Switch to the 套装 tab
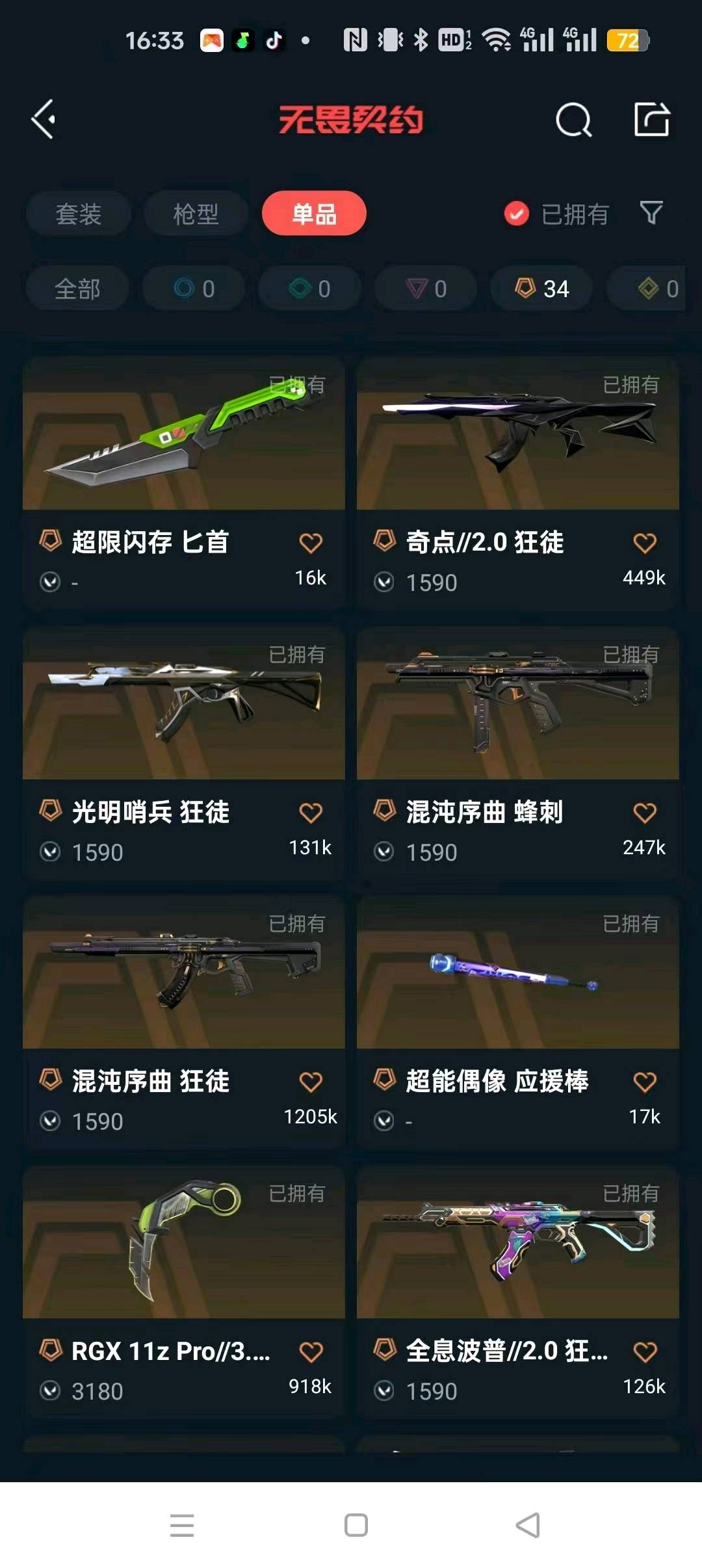This screenshot has width=702, height=1568. (79, 214)
